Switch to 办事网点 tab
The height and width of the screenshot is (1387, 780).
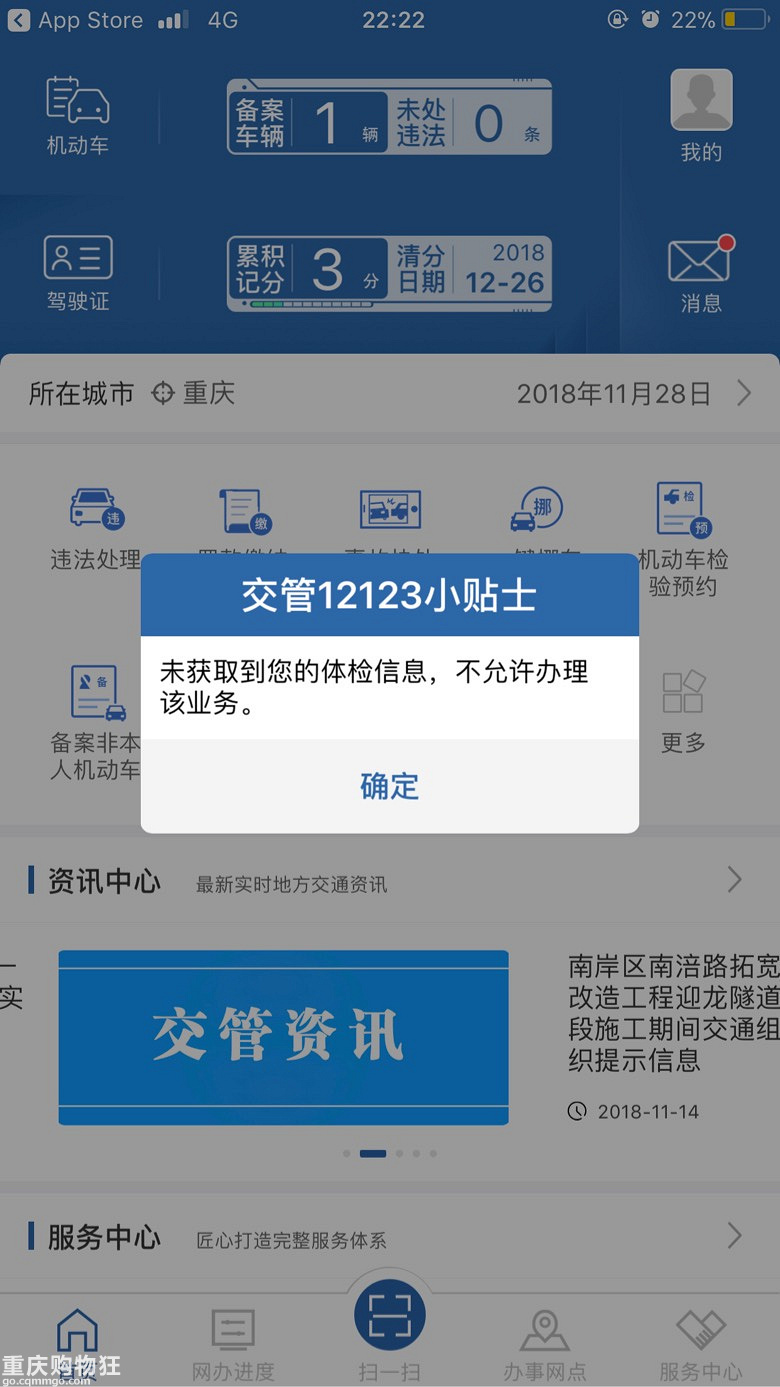[x=544, y=1343]
